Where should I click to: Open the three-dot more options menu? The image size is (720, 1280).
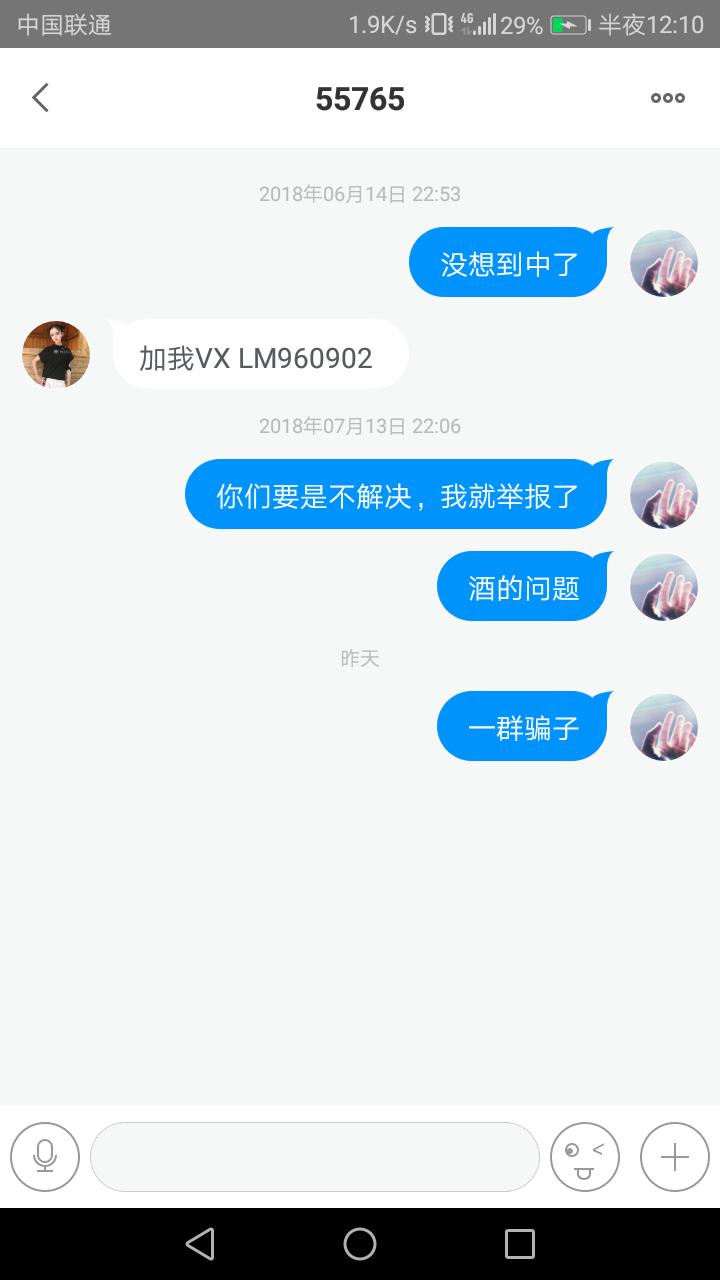point(667,98)
